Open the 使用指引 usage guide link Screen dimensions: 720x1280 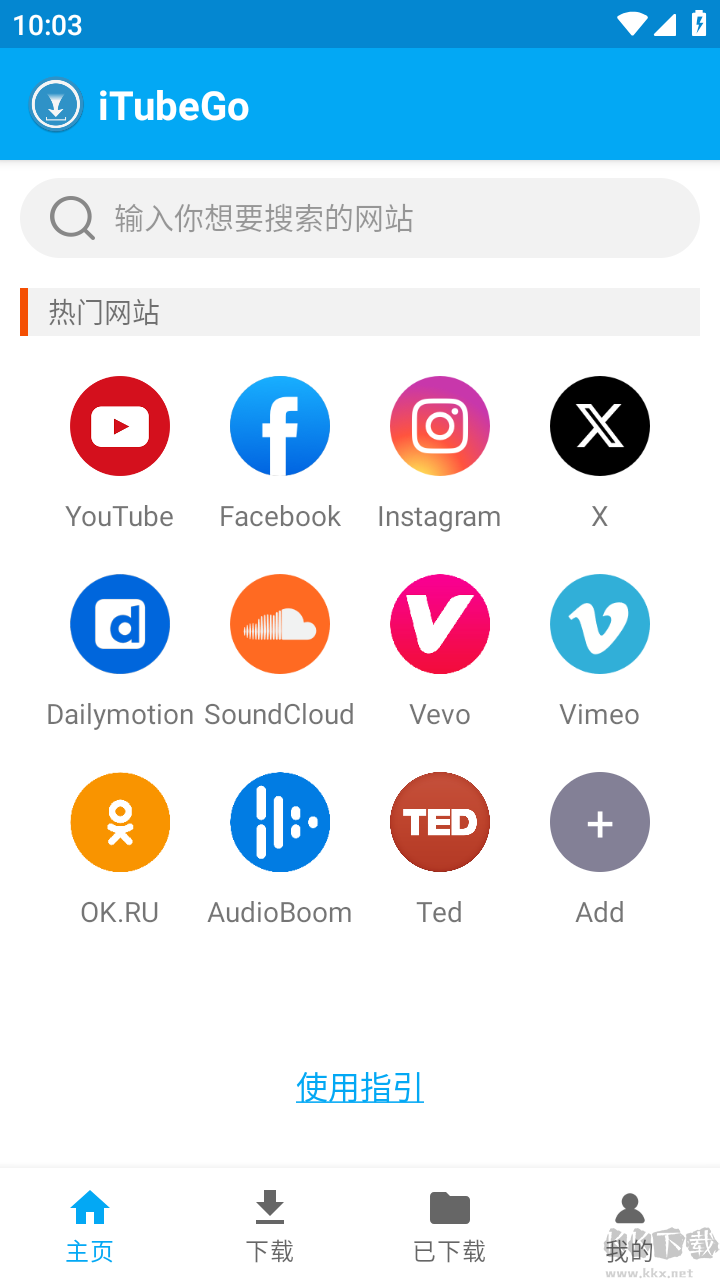click(359, 1087)
